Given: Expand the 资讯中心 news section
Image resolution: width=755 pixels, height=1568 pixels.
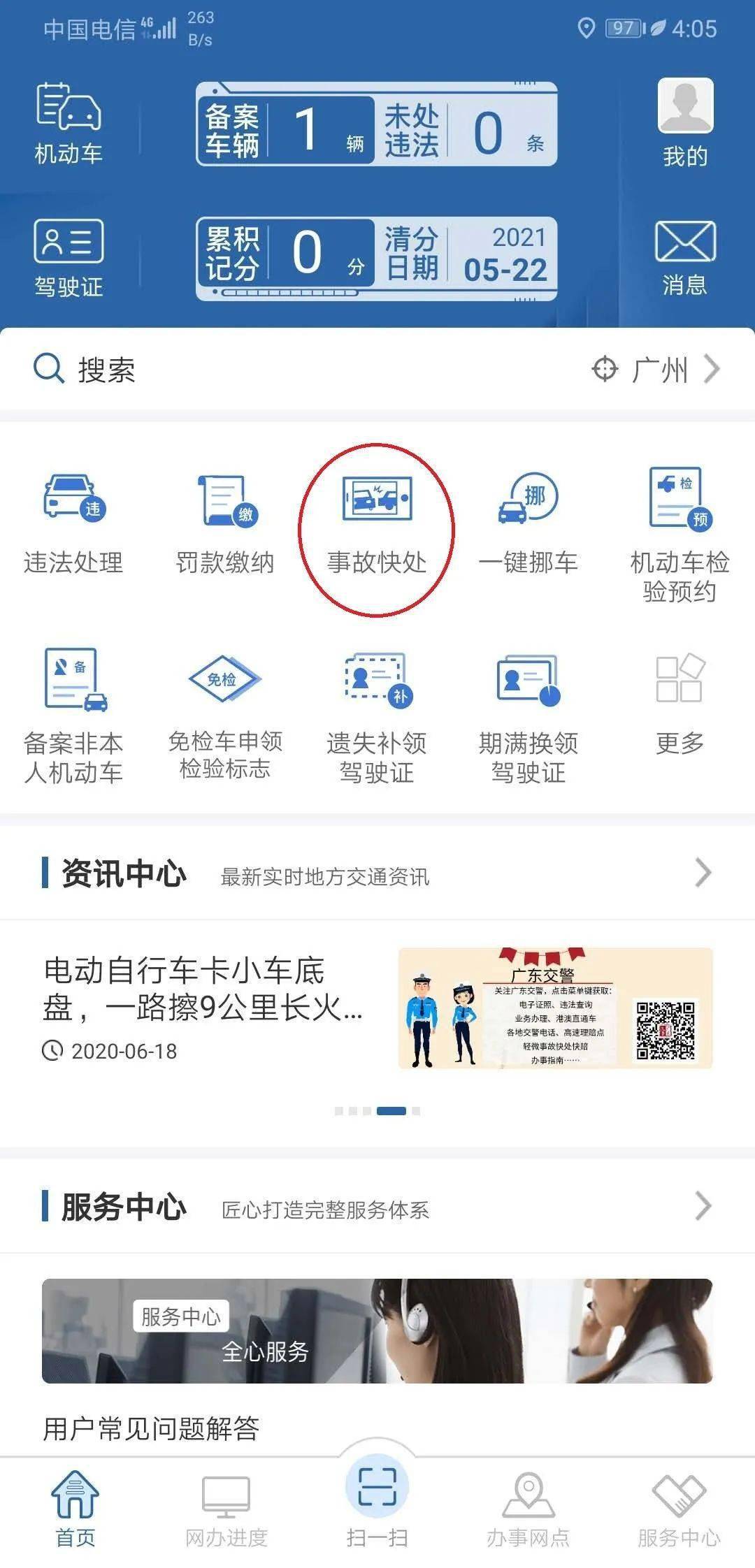Looking at the screenshot, I should tap(702, 873).
